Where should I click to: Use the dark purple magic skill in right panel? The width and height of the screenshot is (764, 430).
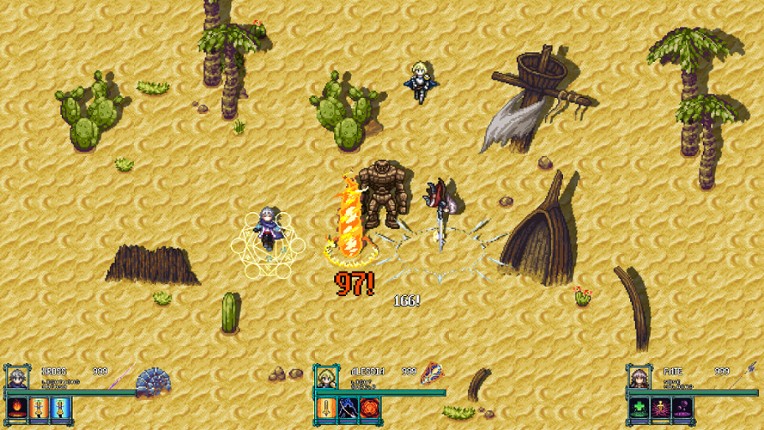683,408
